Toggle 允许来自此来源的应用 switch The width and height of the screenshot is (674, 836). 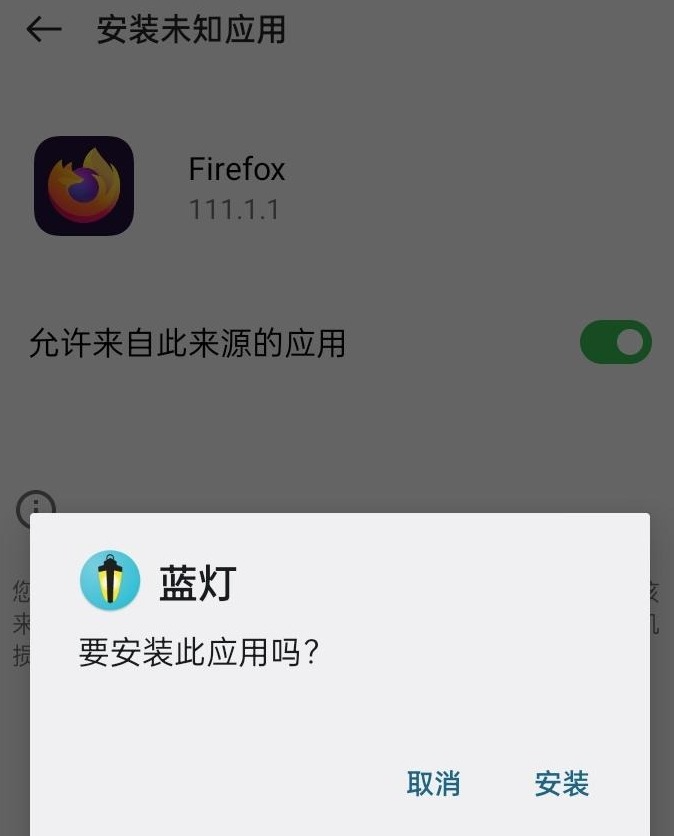pyautogui.click(x=615, y=343)
